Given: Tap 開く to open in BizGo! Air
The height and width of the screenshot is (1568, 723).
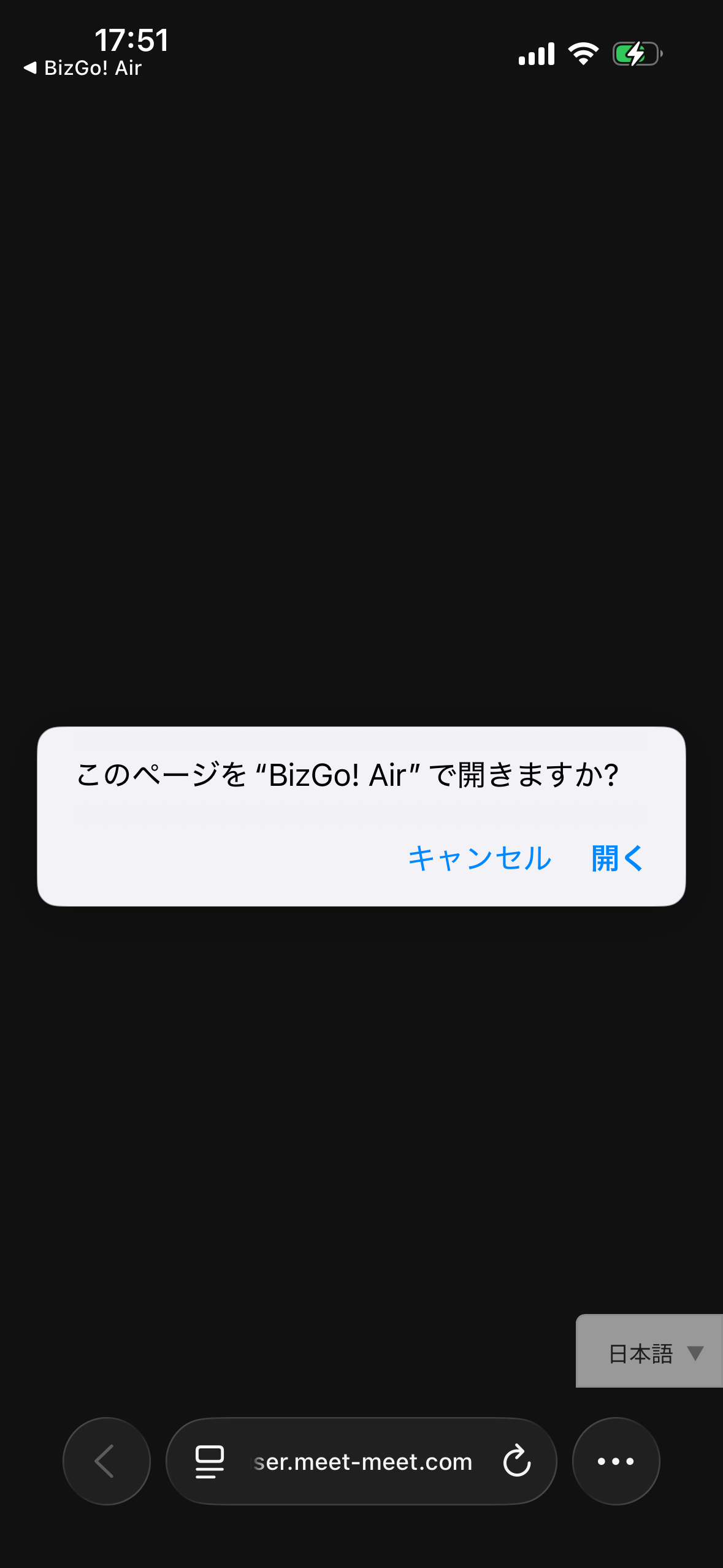Looking at the screenshot, I should (617, 858).
